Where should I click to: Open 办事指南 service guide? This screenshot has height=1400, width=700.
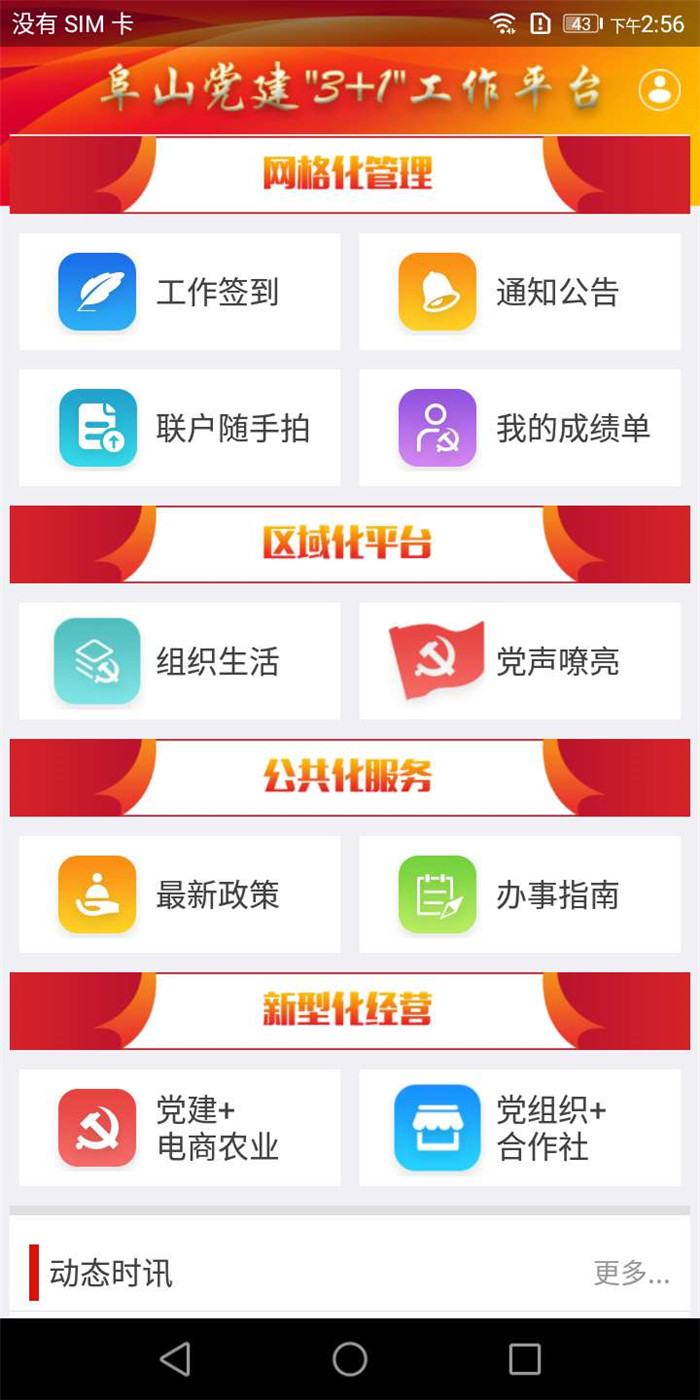click(x=520, y=894)
